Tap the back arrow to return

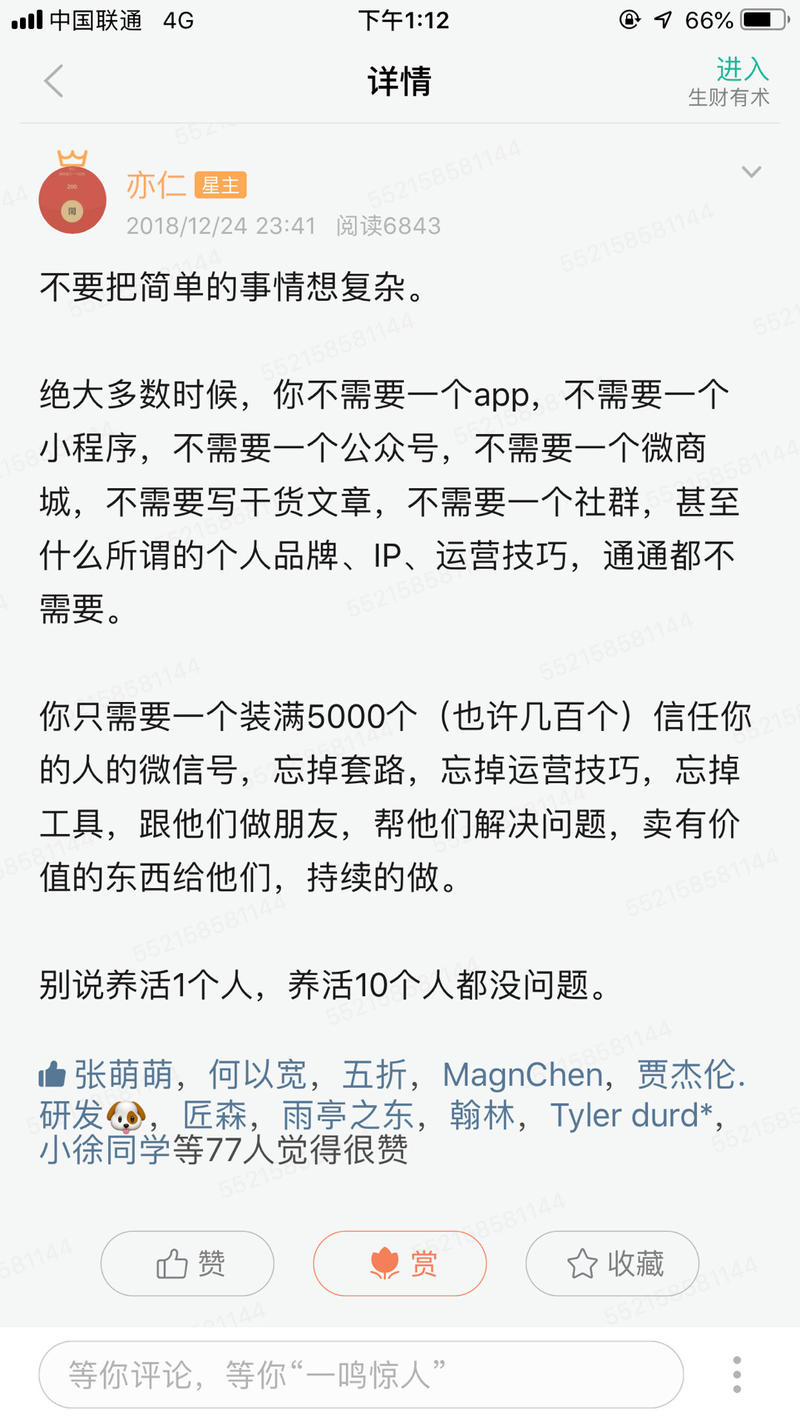52,82
